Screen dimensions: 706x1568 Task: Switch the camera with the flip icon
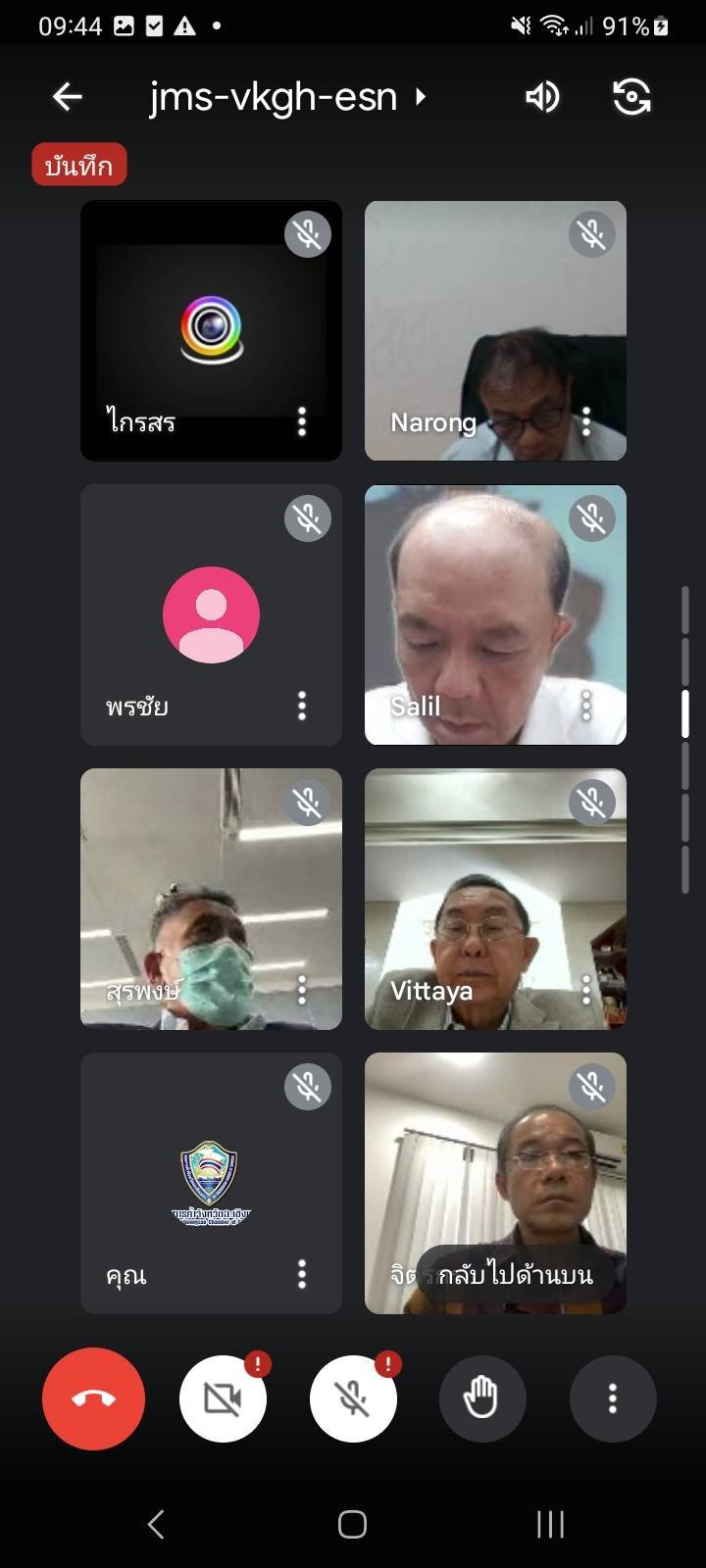(631, 96)
